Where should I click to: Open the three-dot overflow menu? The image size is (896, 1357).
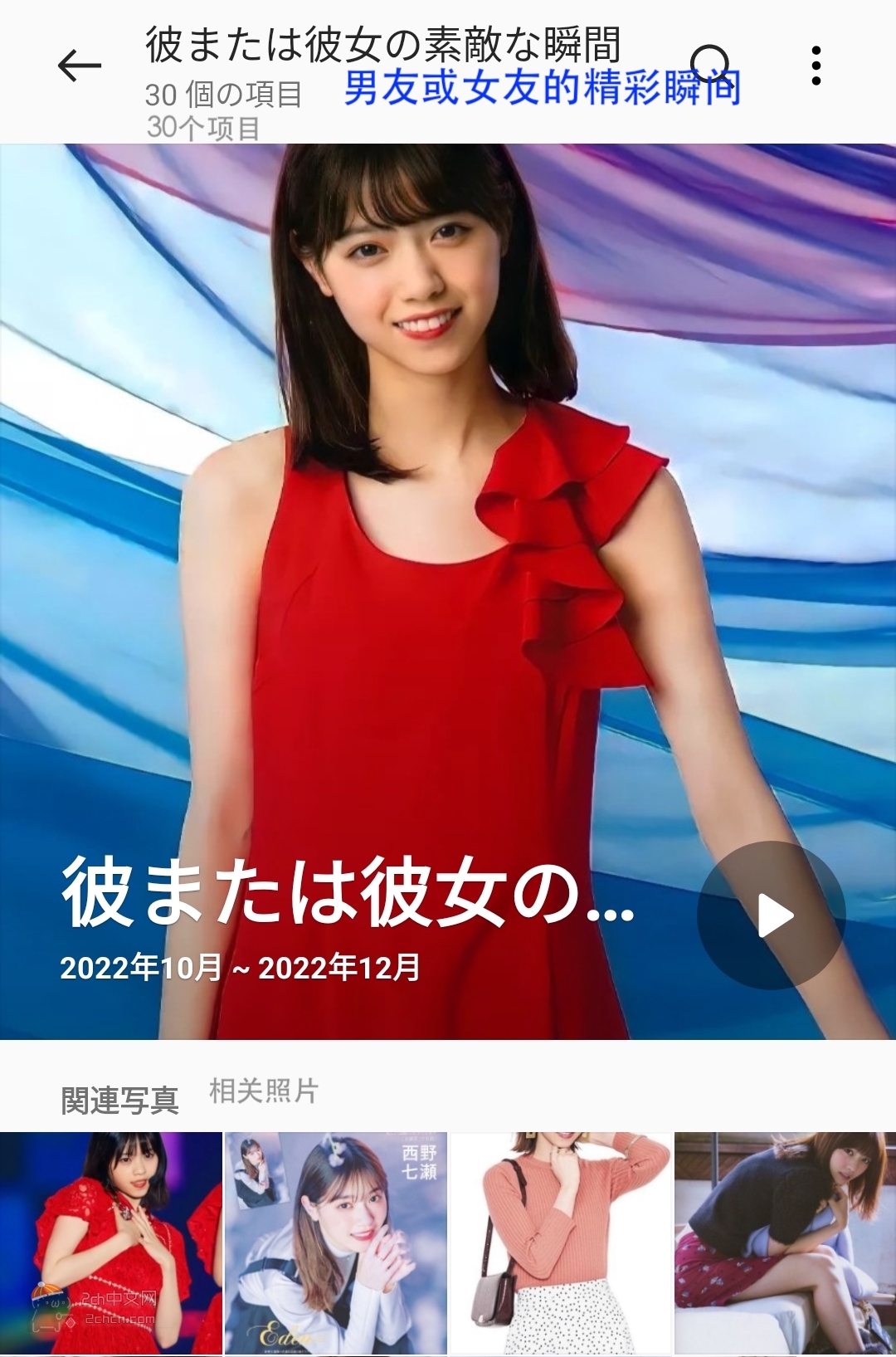point(816,66)
